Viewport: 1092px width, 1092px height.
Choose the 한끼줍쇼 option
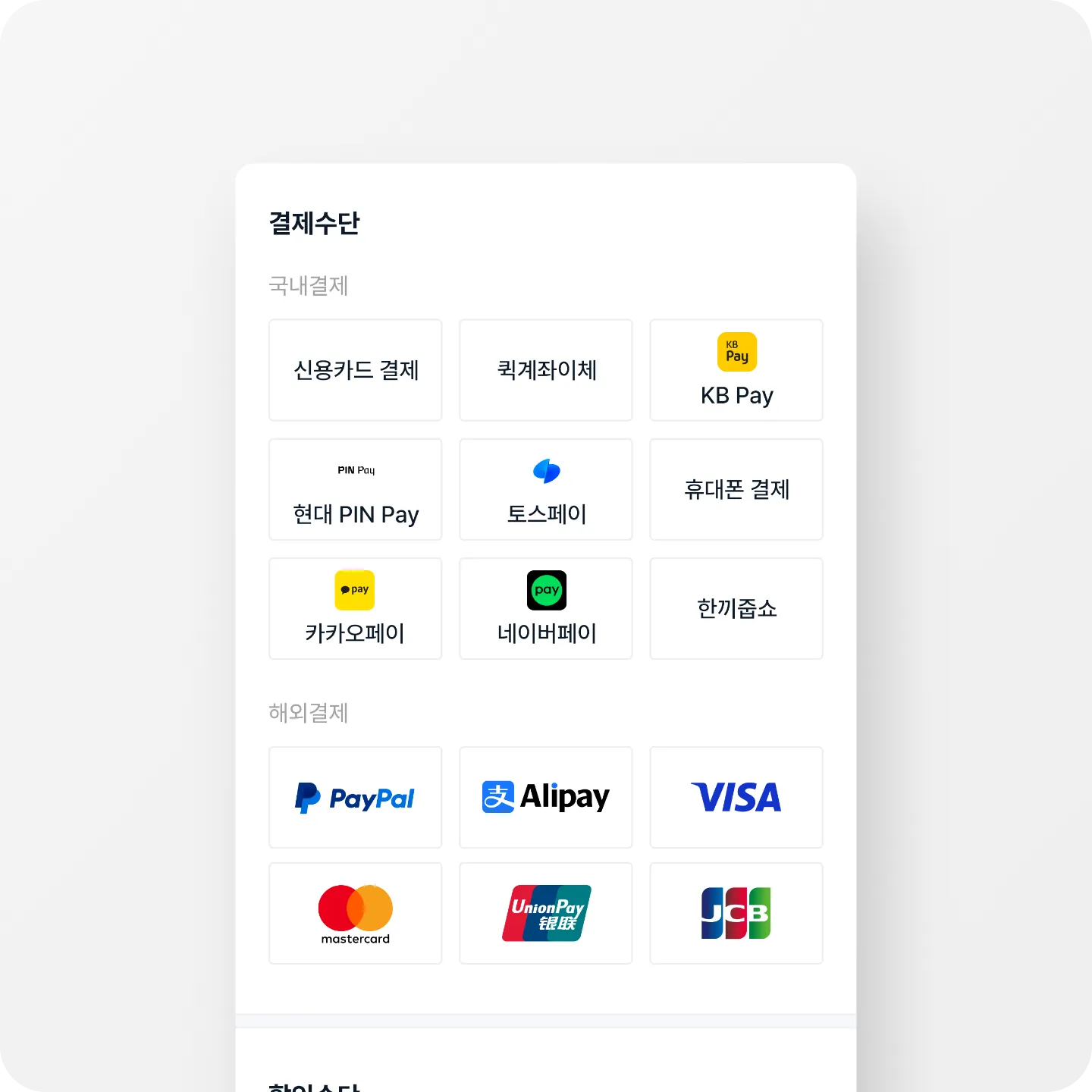tap(736, 608)
